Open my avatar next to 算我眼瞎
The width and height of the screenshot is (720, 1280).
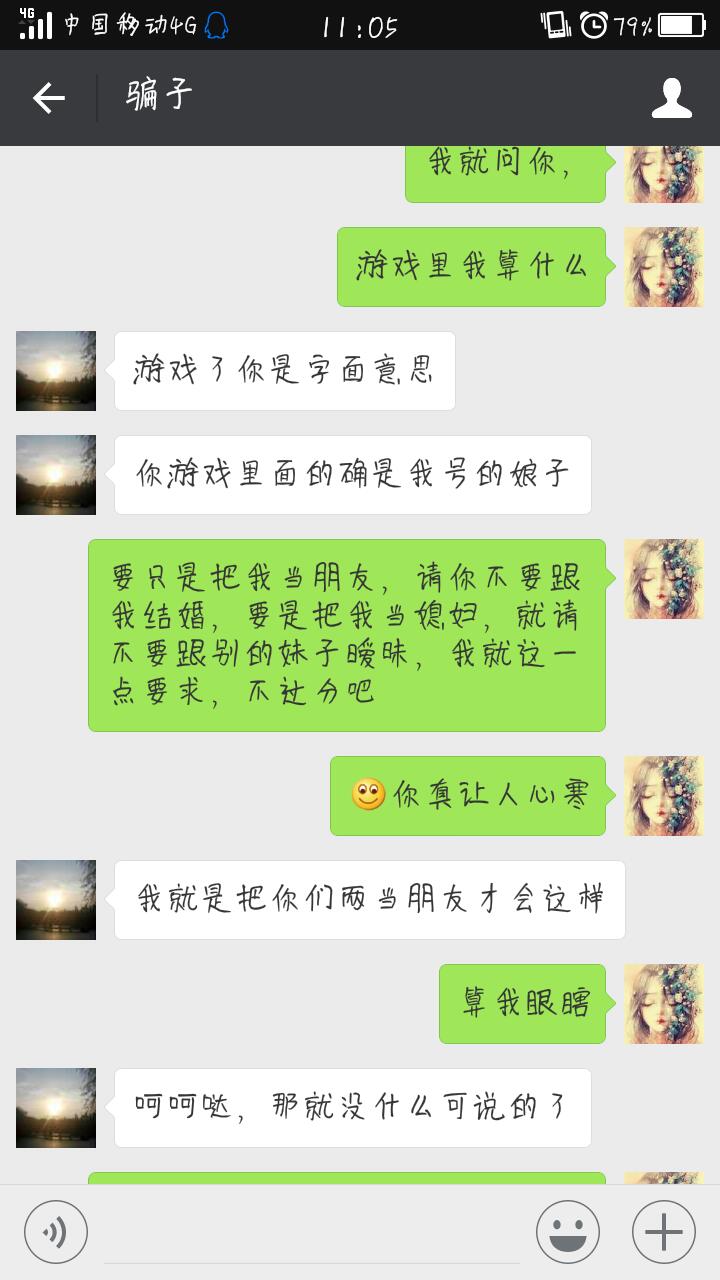pyautogui.click(x=664, y=1004)
